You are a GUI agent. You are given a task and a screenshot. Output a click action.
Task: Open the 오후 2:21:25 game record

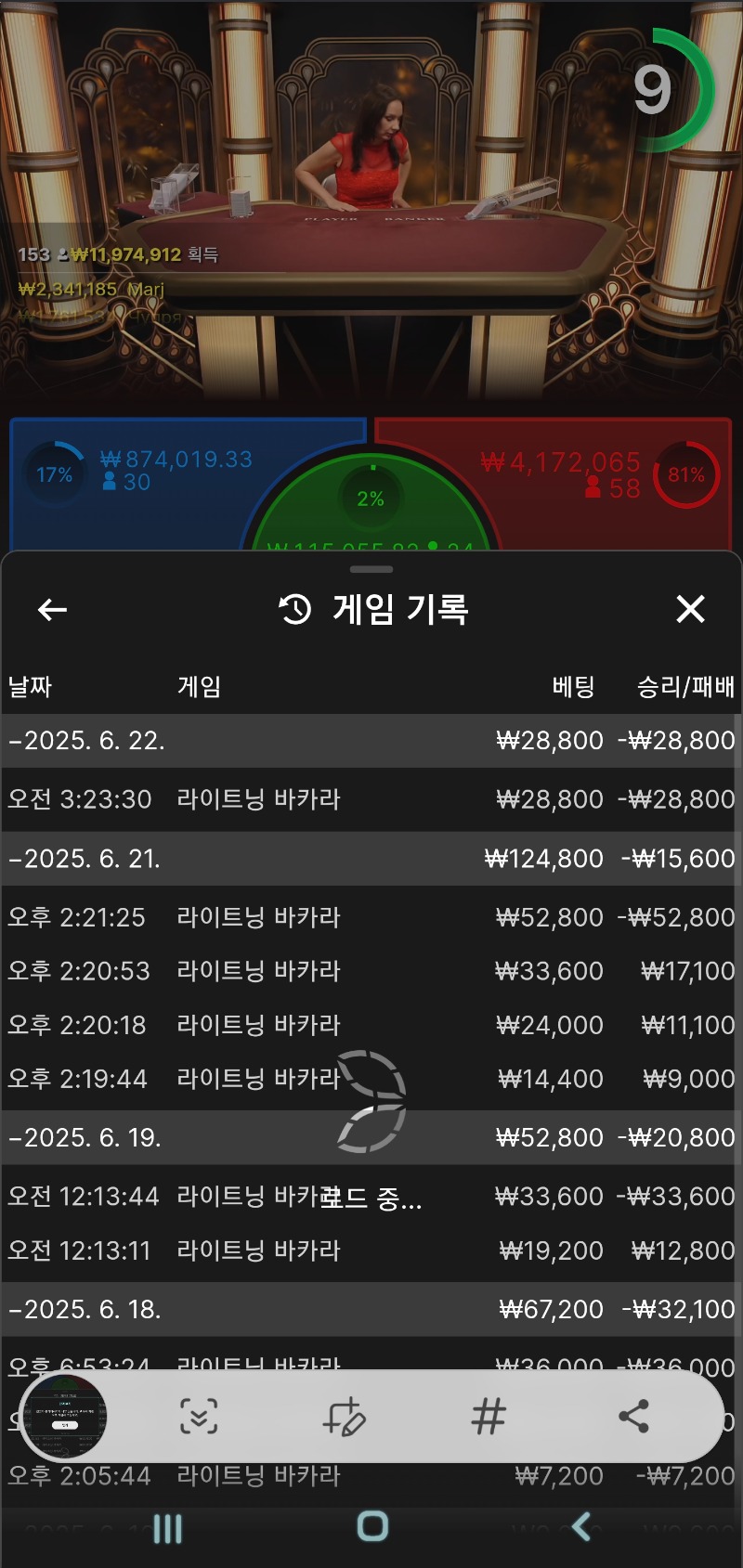(370, 917)
